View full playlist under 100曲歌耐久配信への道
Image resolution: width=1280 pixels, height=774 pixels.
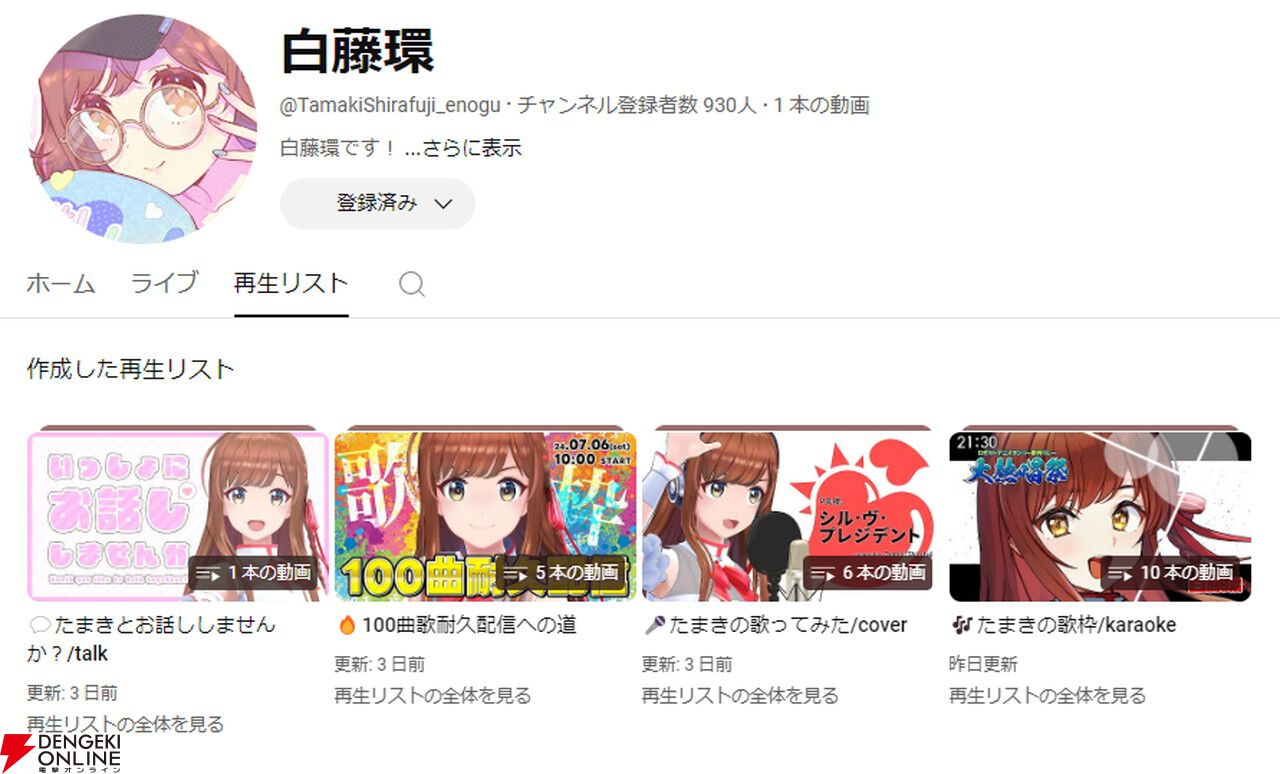[432, 695]
